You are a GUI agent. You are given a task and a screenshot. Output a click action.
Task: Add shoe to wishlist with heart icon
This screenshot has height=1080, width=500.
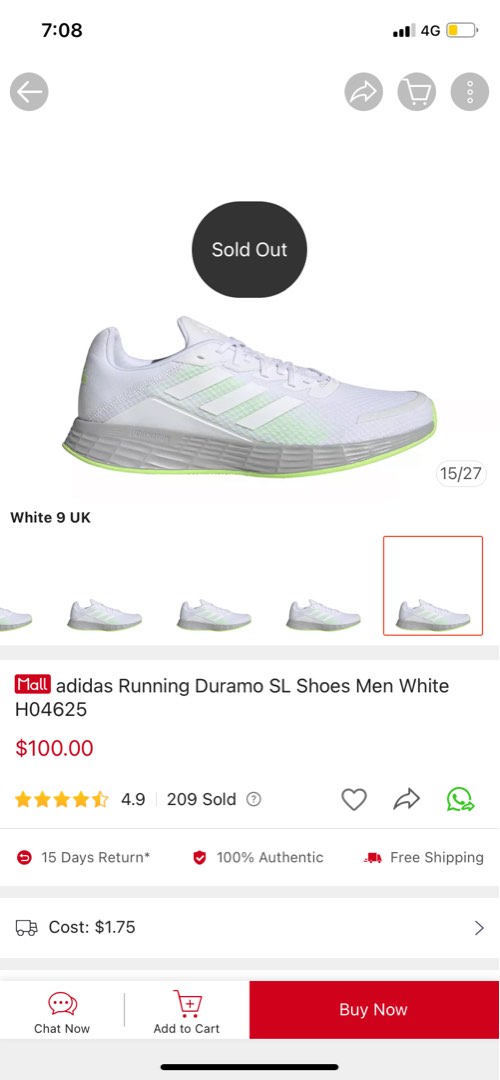coord(354,800)
